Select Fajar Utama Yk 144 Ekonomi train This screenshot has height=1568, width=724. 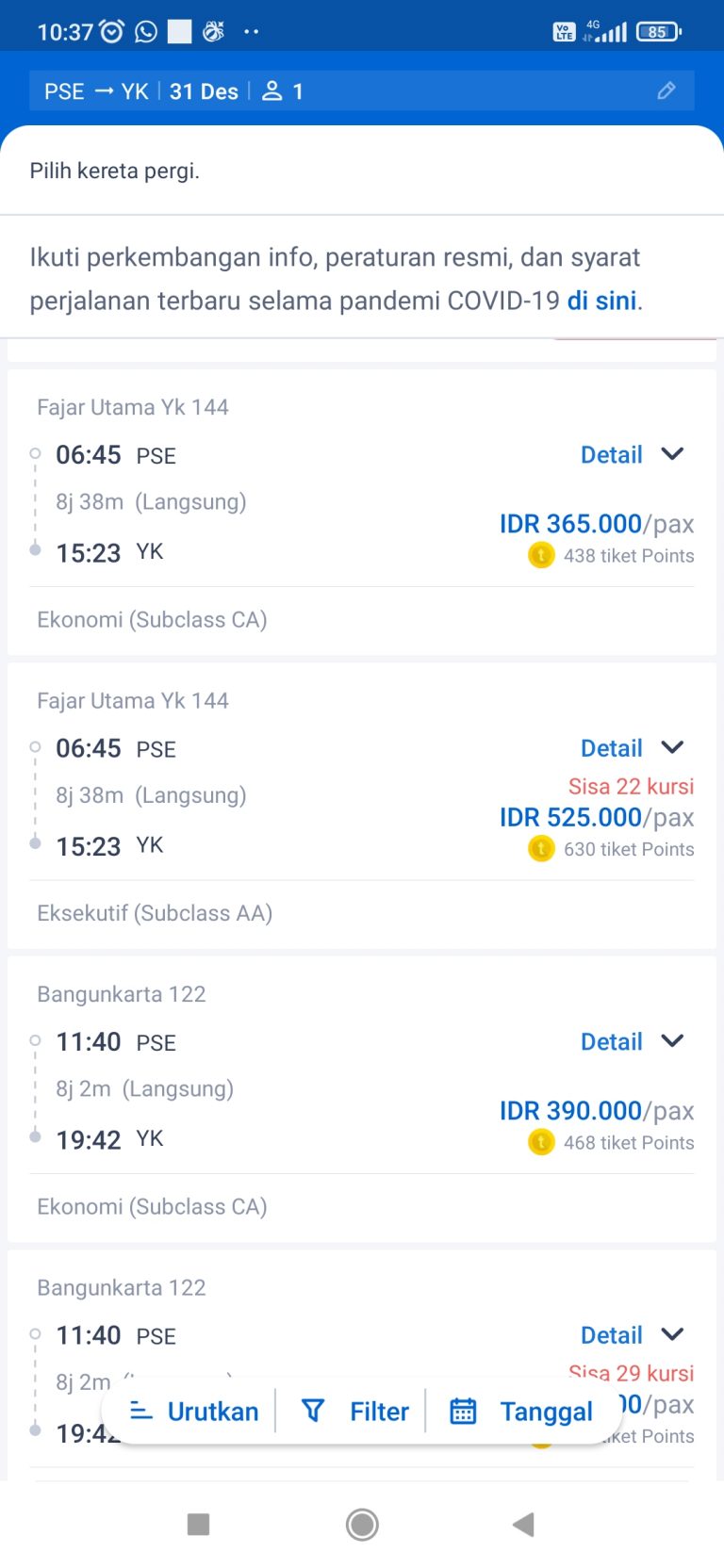(x=362, y=512)
